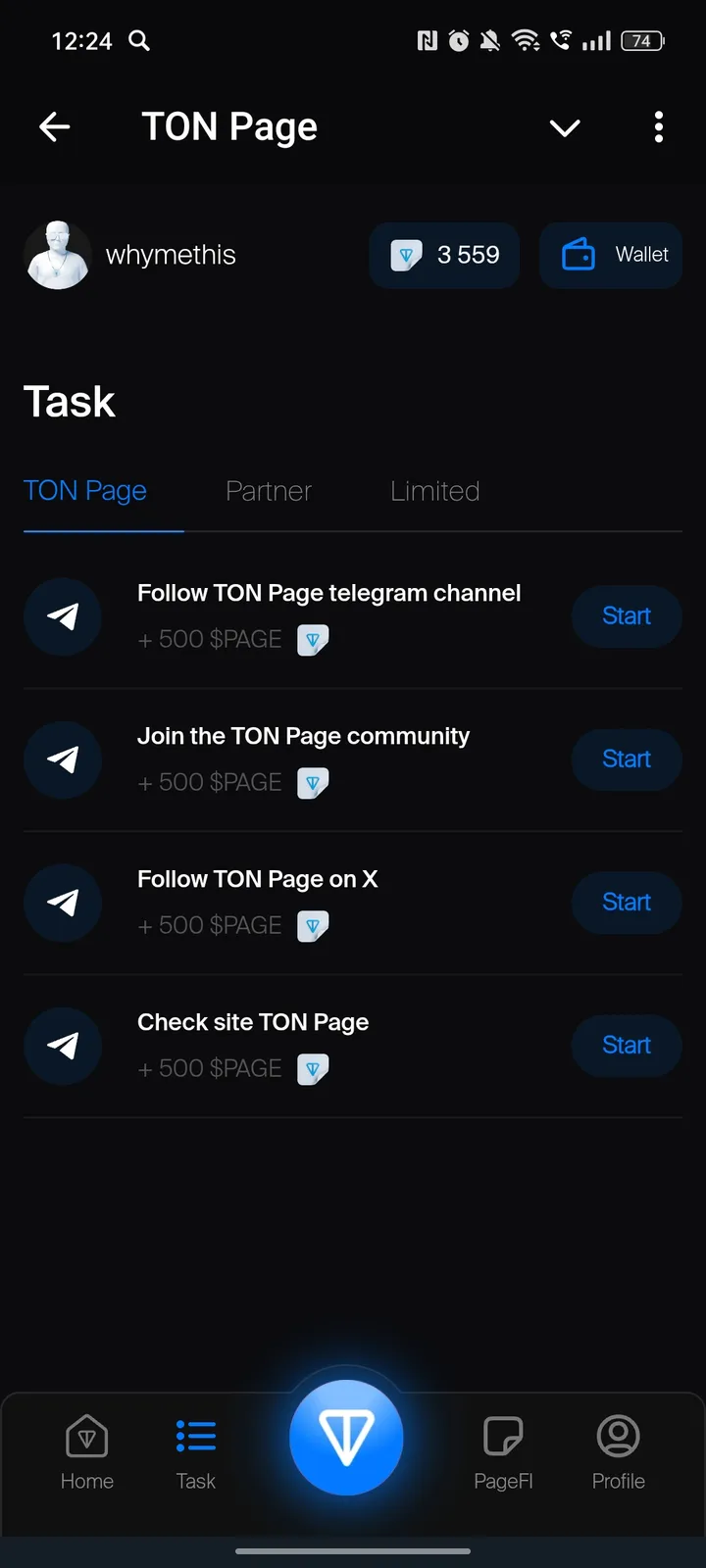The image size is (706, 1568).
Task: Tap the Telegram icon beside the channel task
Action: [63, 617]
